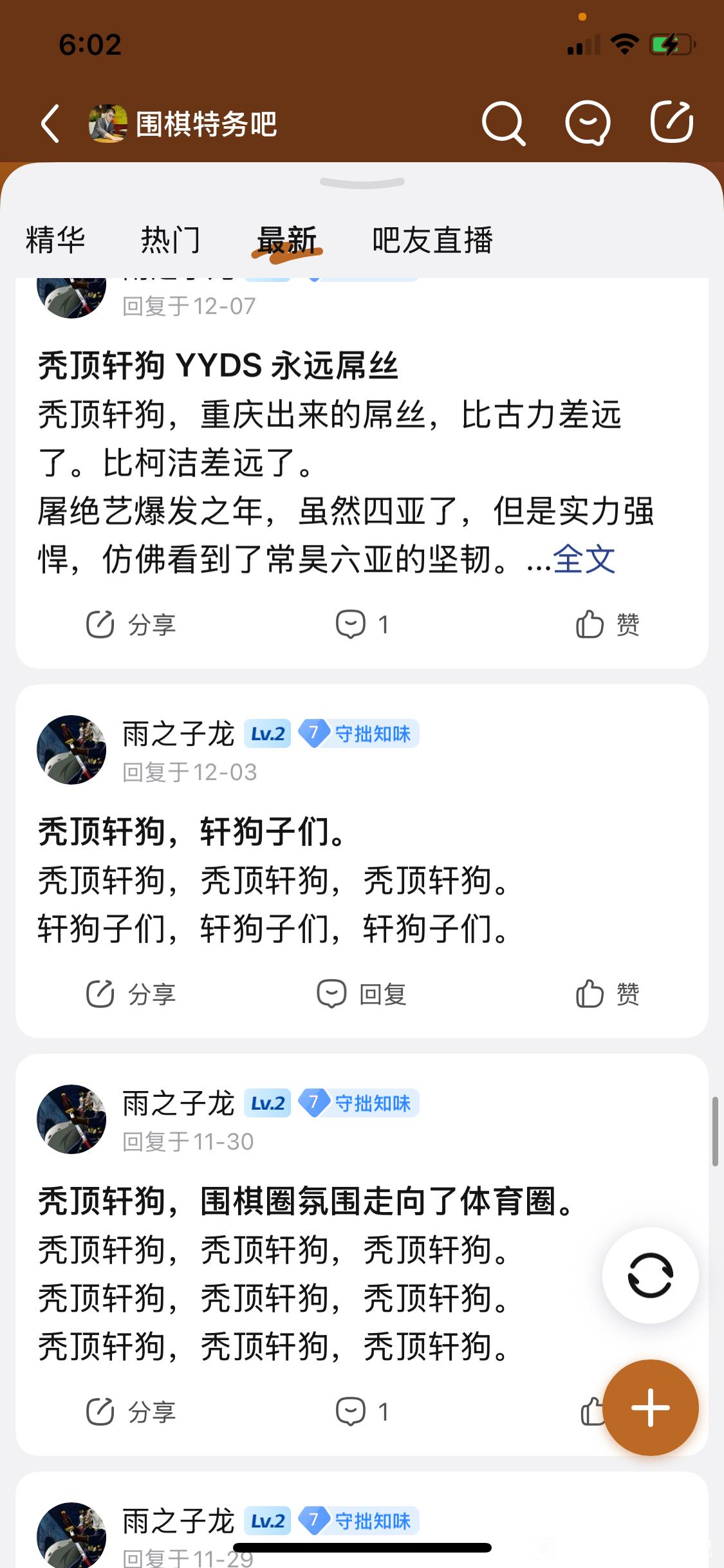Create a new post with the plus button
The image size is (724, 1568).
[650, 1408]
